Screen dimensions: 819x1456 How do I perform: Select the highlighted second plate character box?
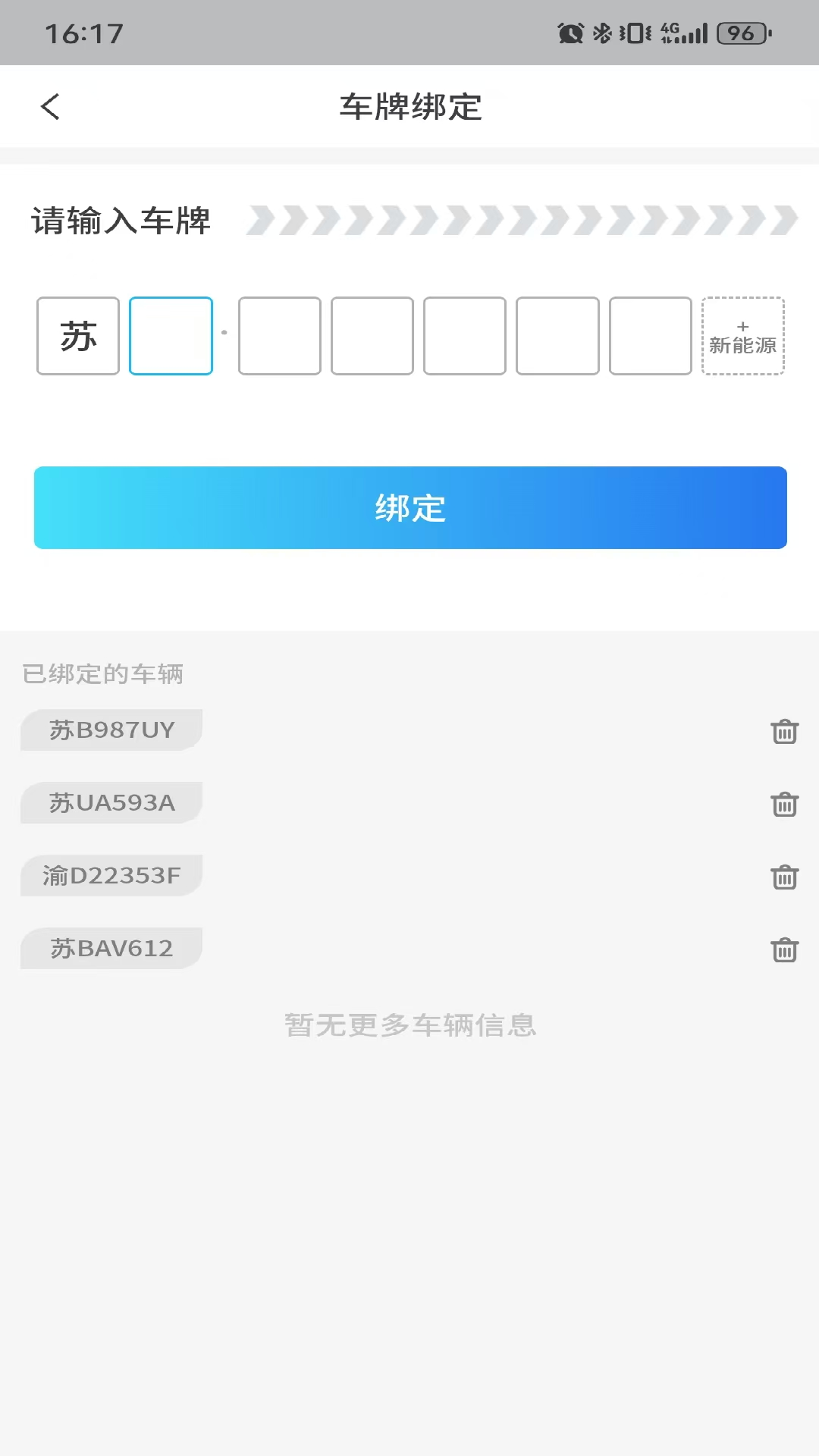point(171,336)
